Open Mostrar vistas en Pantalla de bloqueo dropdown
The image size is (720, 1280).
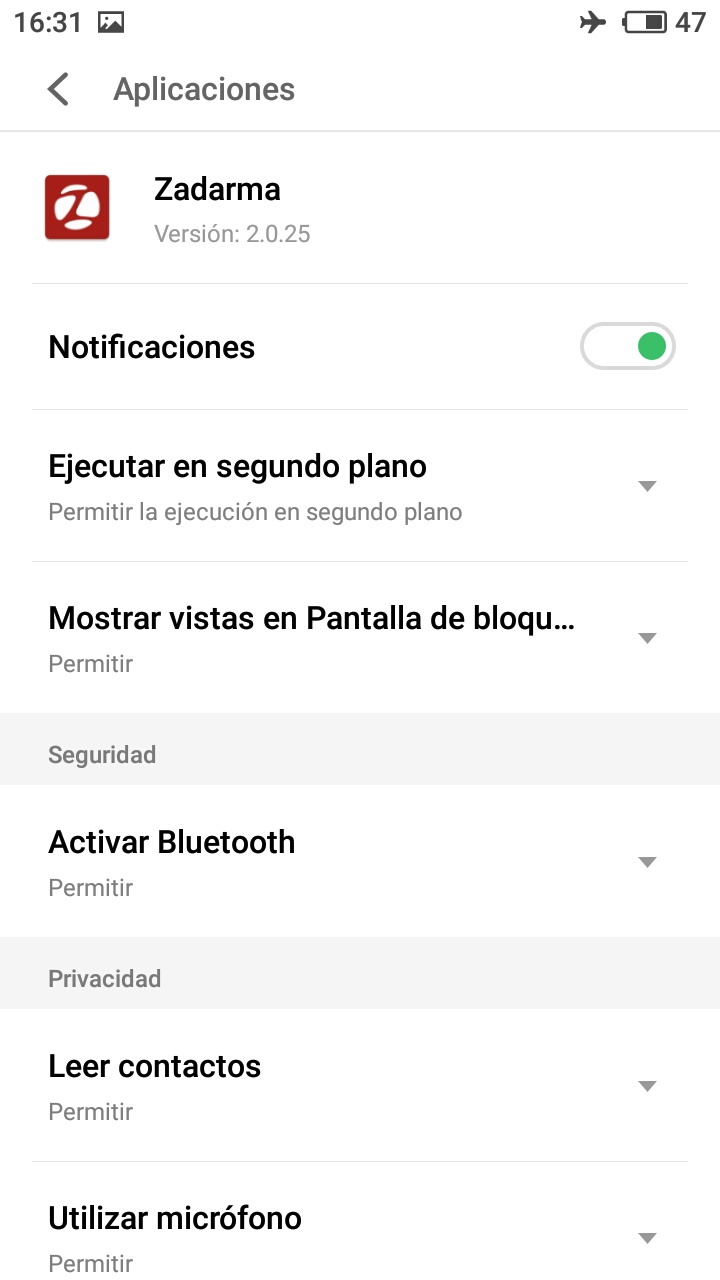[x=360, y=638]
